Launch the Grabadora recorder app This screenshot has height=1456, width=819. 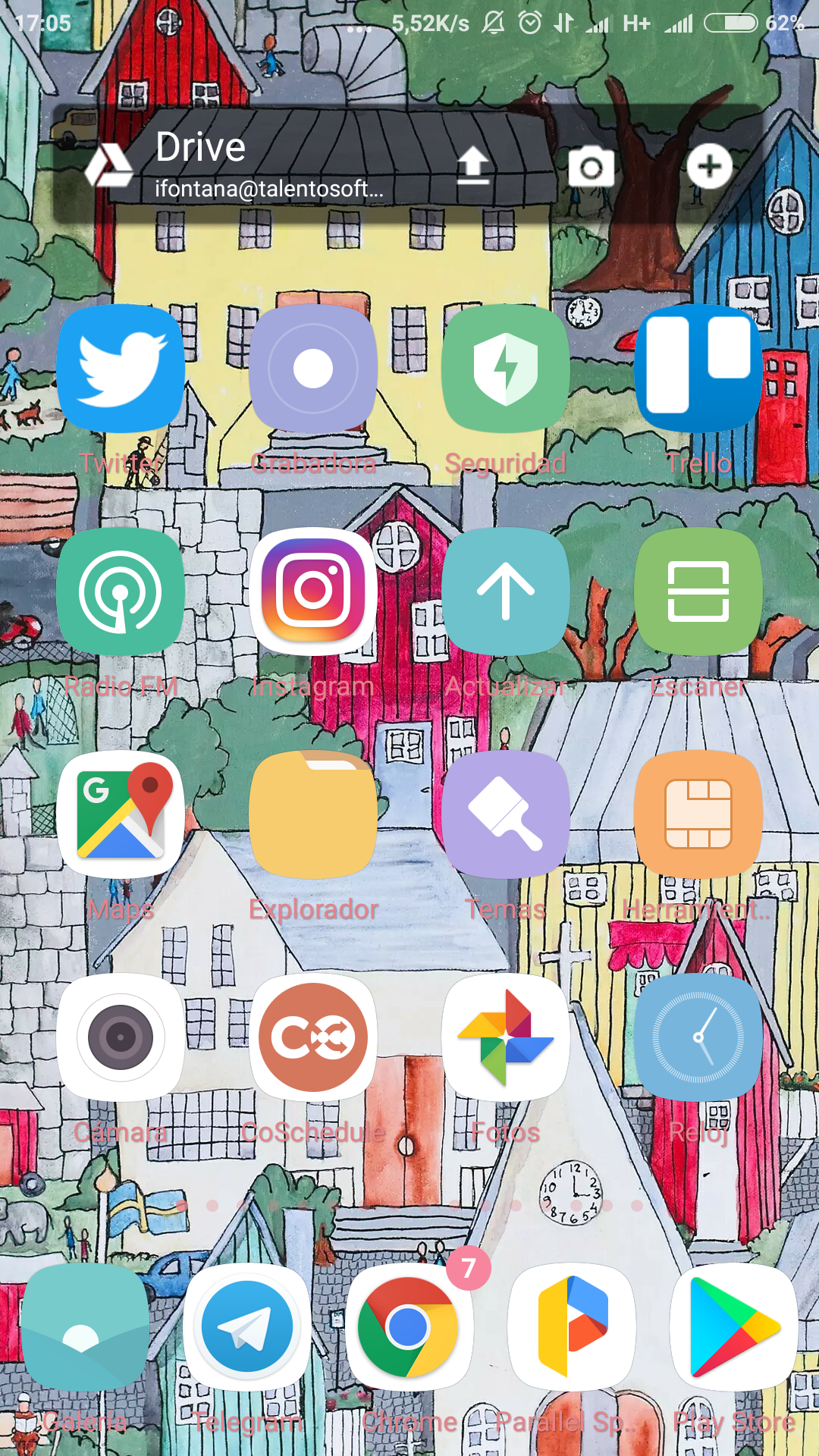313,369
